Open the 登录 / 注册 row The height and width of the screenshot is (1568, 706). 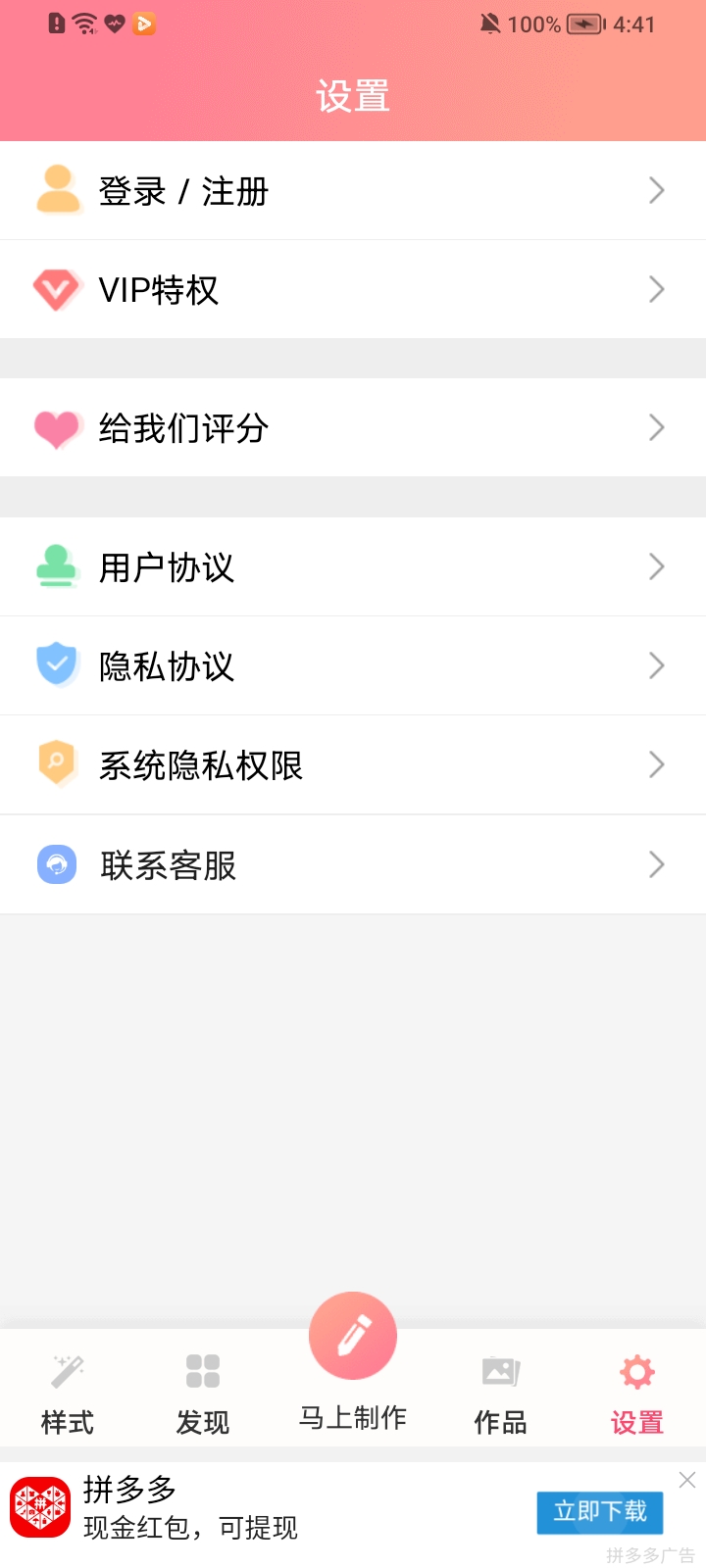click(353, 191)
